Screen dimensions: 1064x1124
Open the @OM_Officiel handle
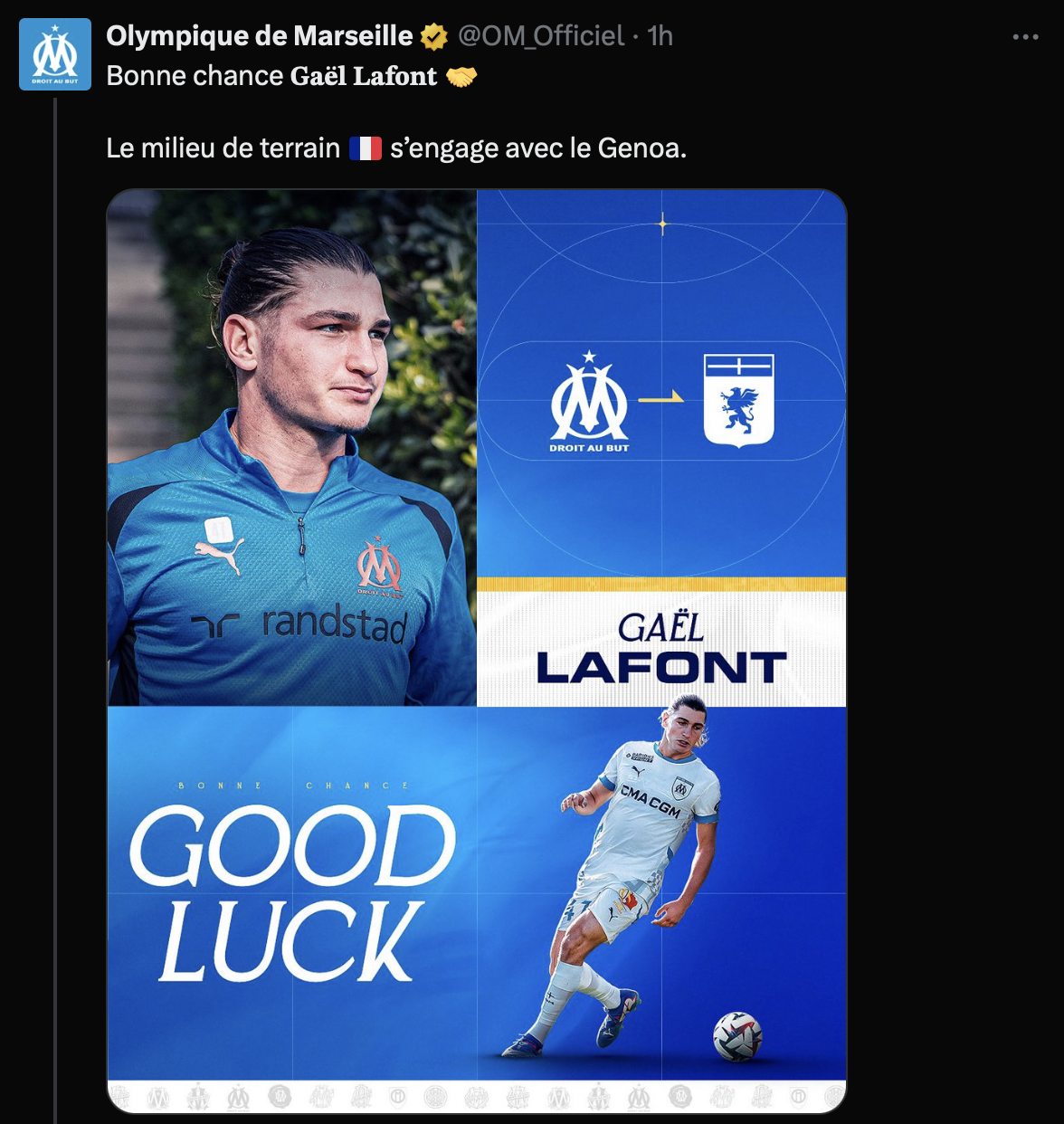click(x=541, y=35)
